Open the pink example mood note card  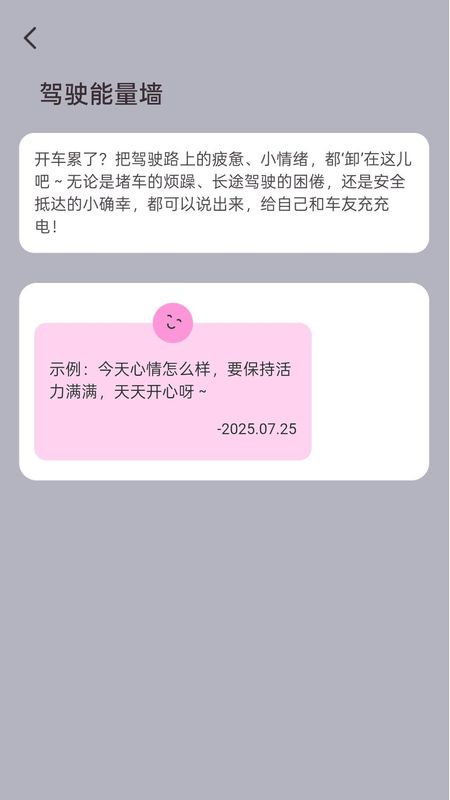point(173,391)
